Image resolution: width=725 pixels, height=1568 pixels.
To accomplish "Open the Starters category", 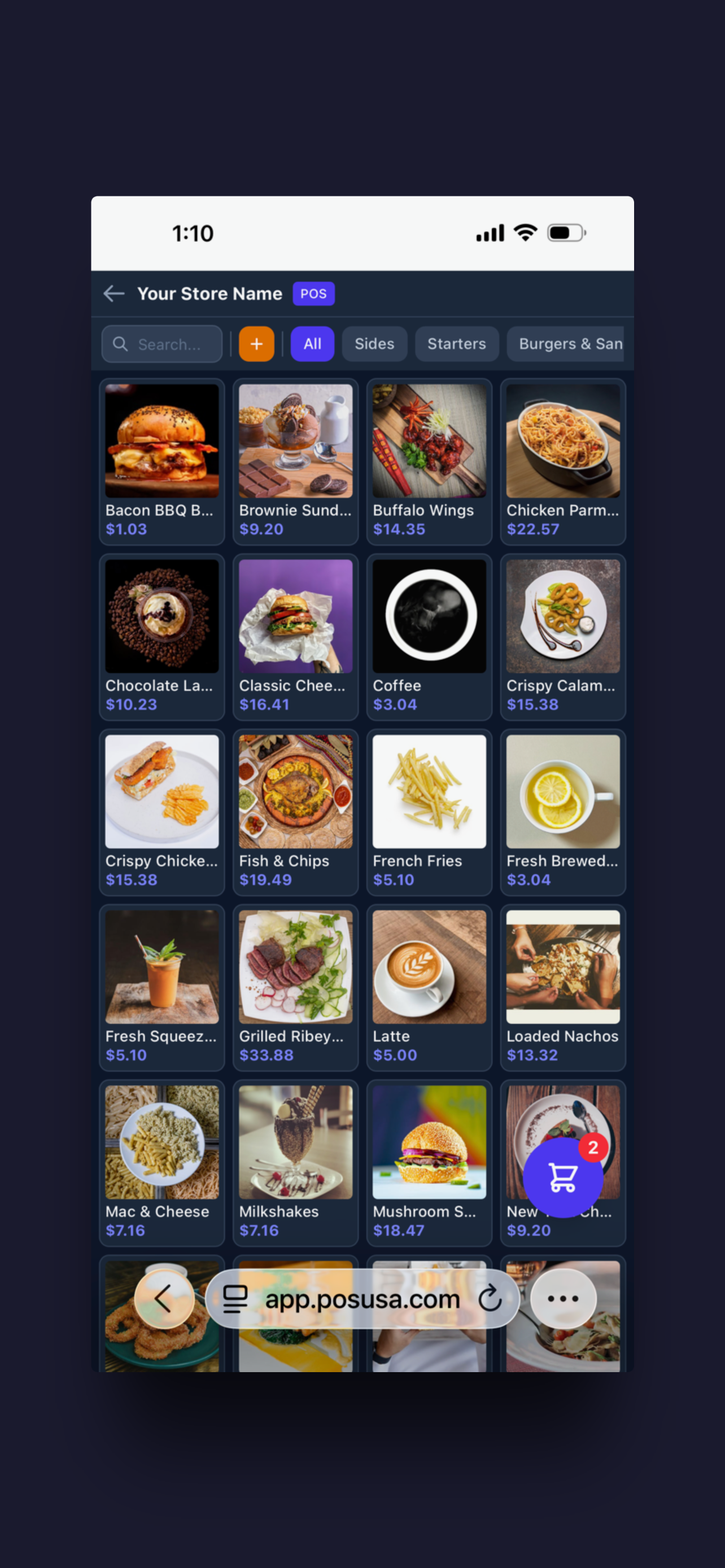I will click(x=457, y=344).
